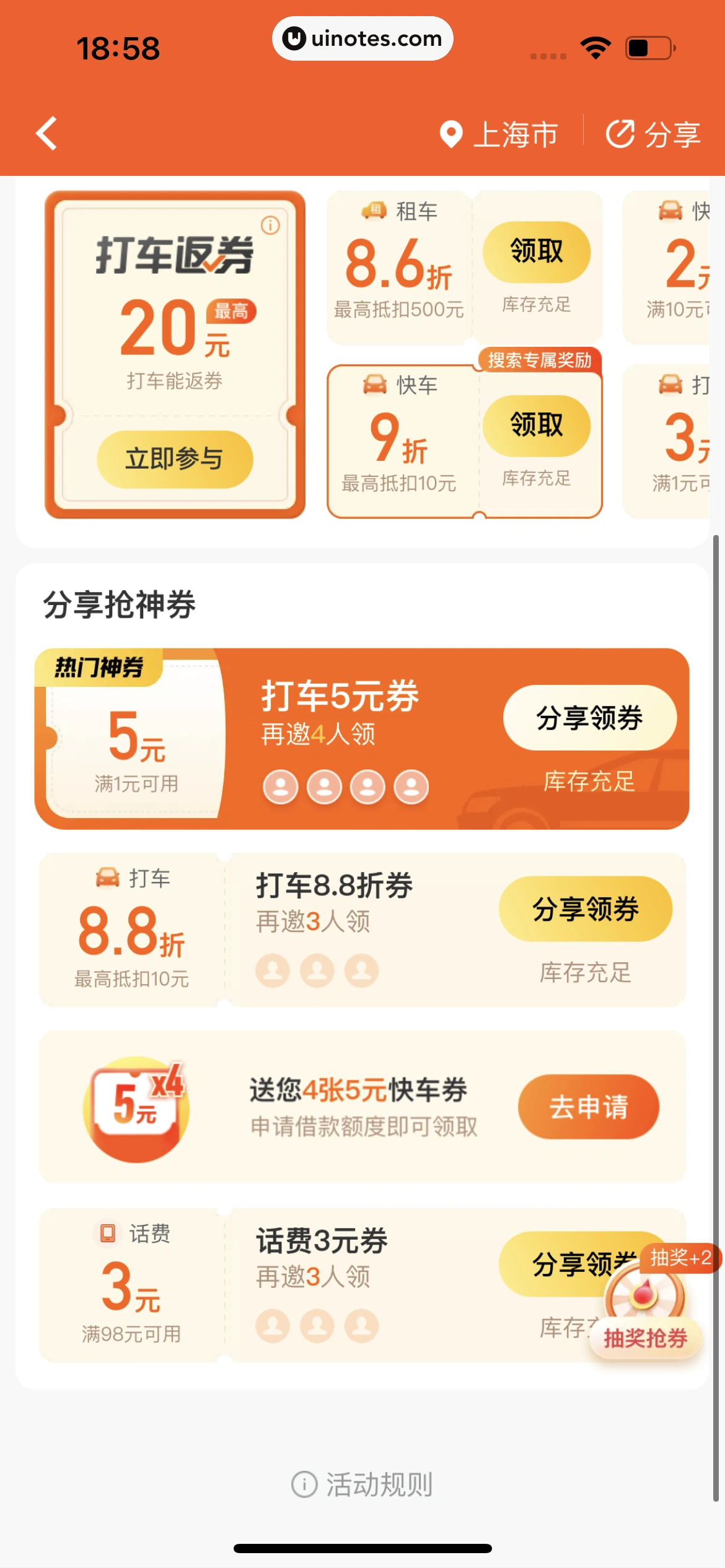Share this page via 分享

pos(653,134)
